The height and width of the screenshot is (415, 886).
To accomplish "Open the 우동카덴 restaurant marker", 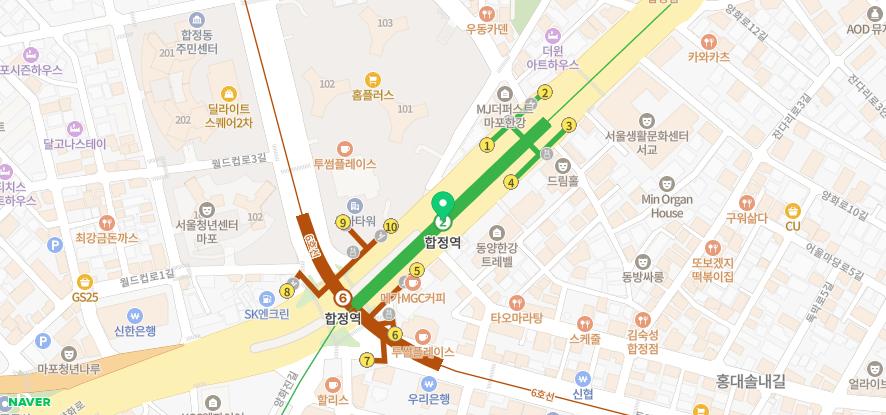I will coord(487,14).
